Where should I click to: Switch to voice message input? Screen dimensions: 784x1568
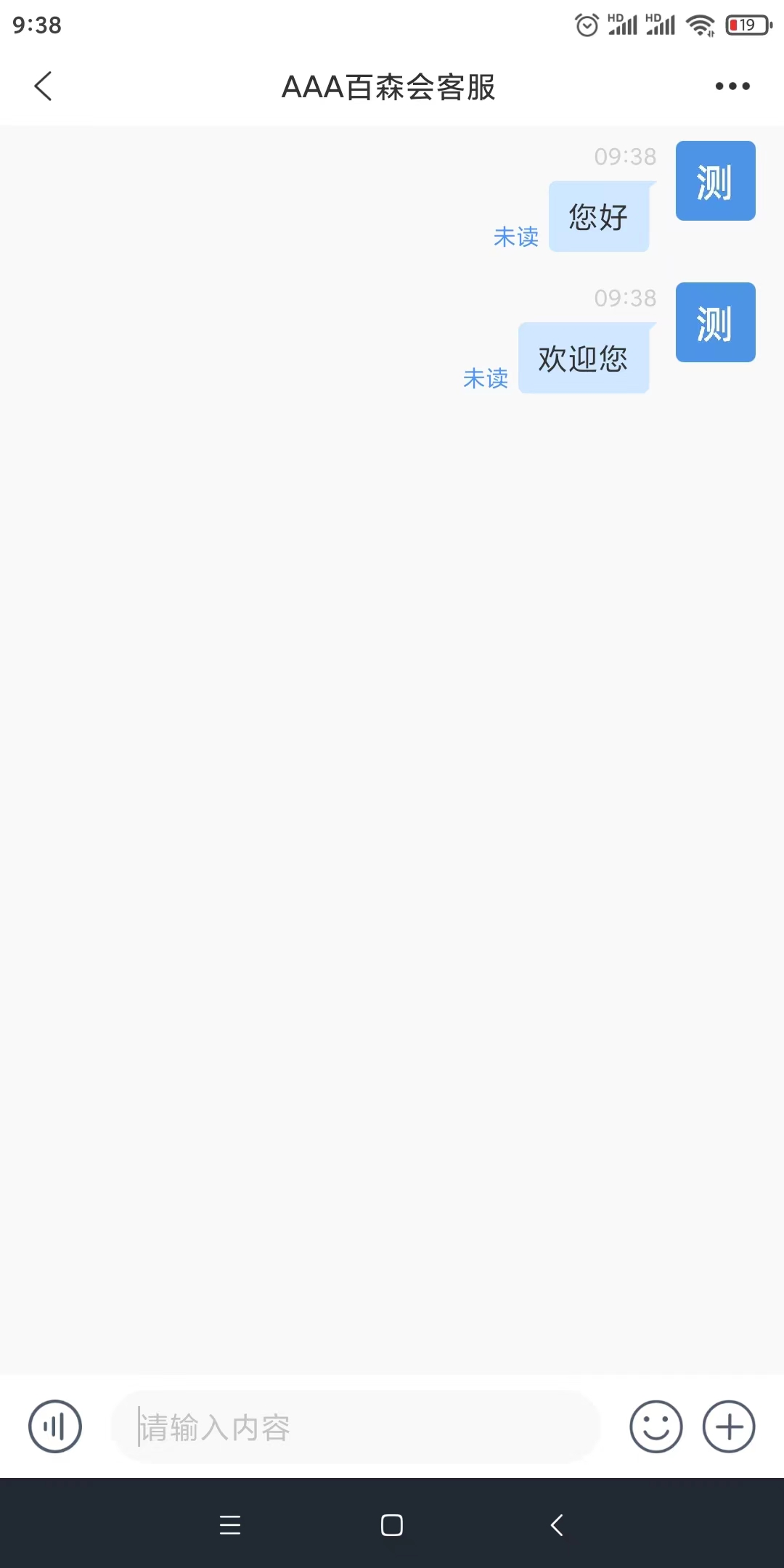pyautogui.click(x=55, y=1426)
